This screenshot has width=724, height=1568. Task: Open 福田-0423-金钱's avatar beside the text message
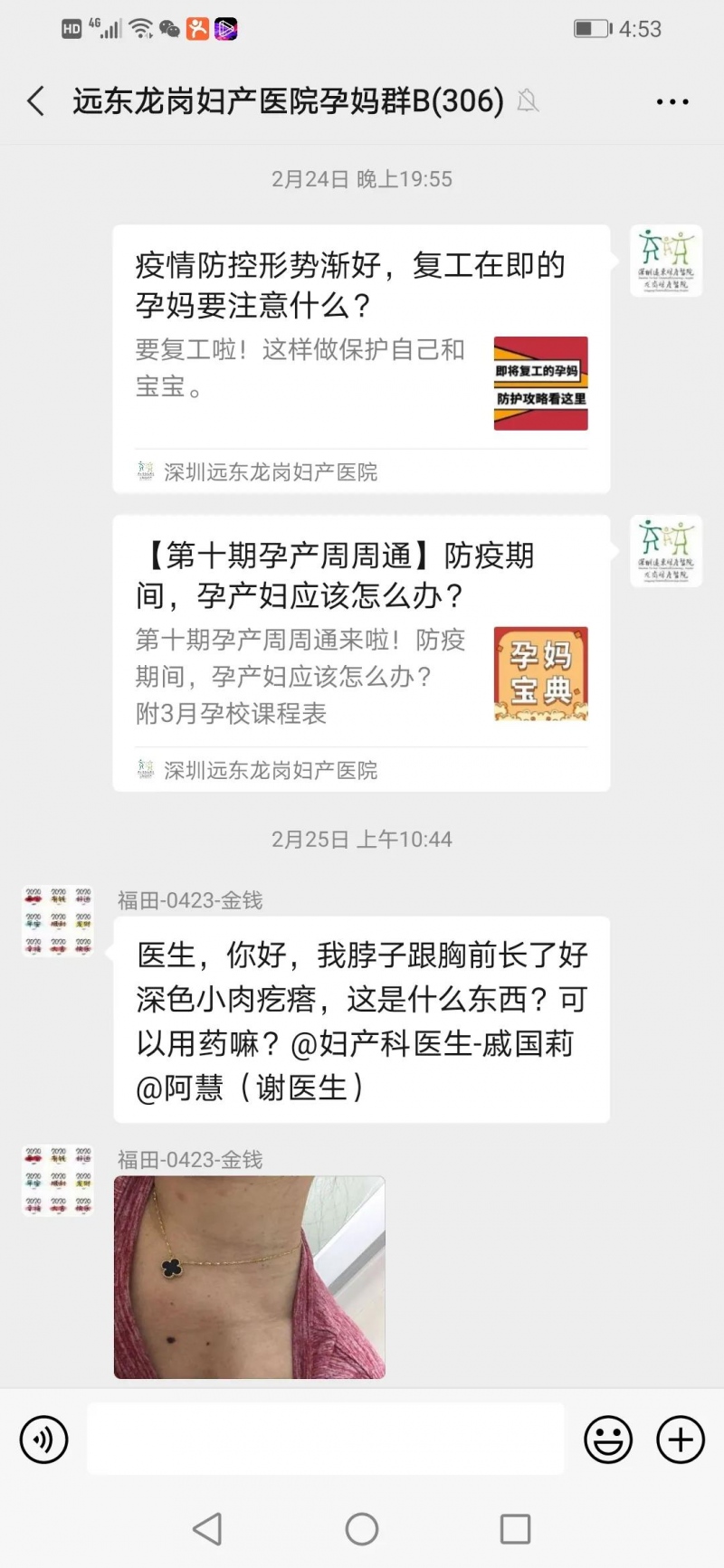pos(58,920)
